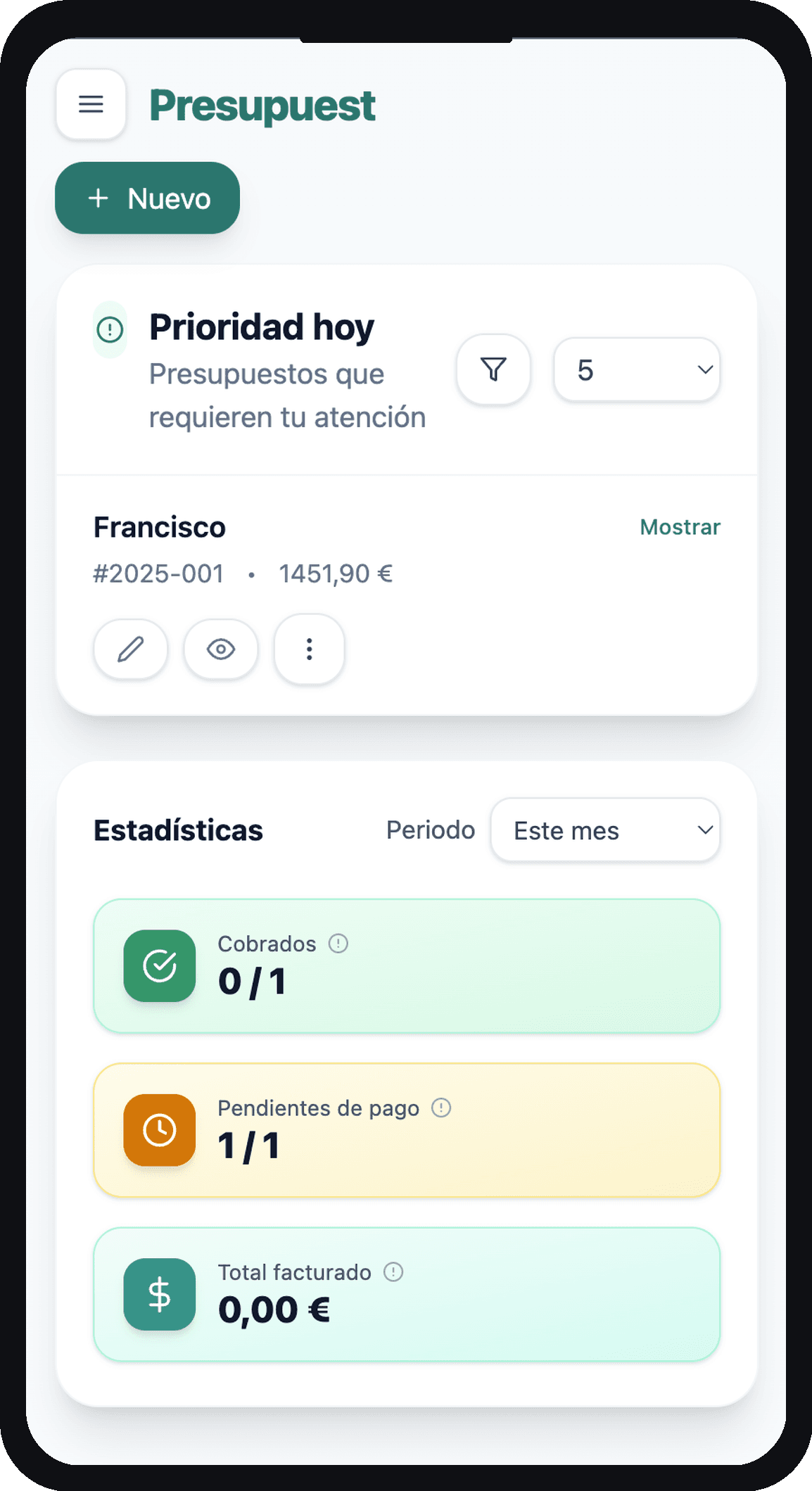Click the filter icon in Prioridad hoy
Viewport: 812px width, 1491px height.
(493, 369)
